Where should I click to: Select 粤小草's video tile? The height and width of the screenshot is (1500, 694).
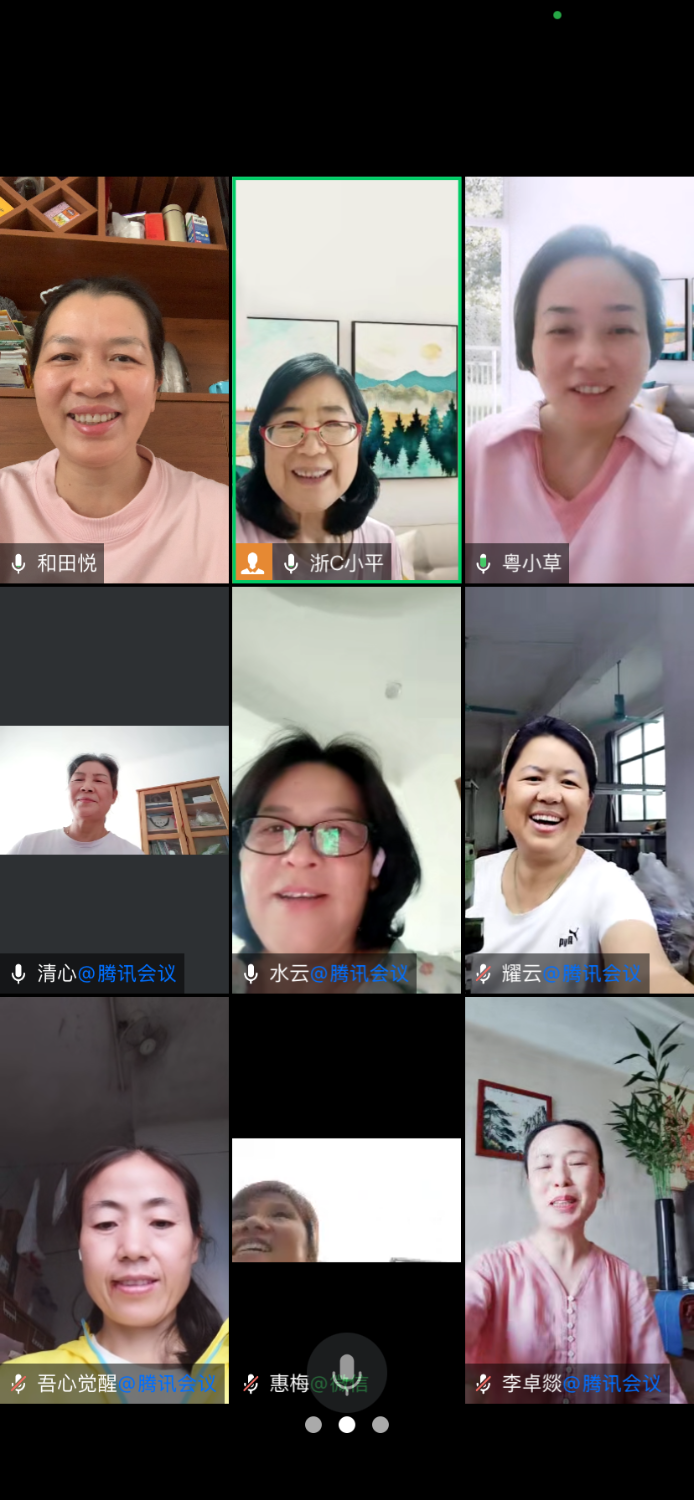point(579,380)
